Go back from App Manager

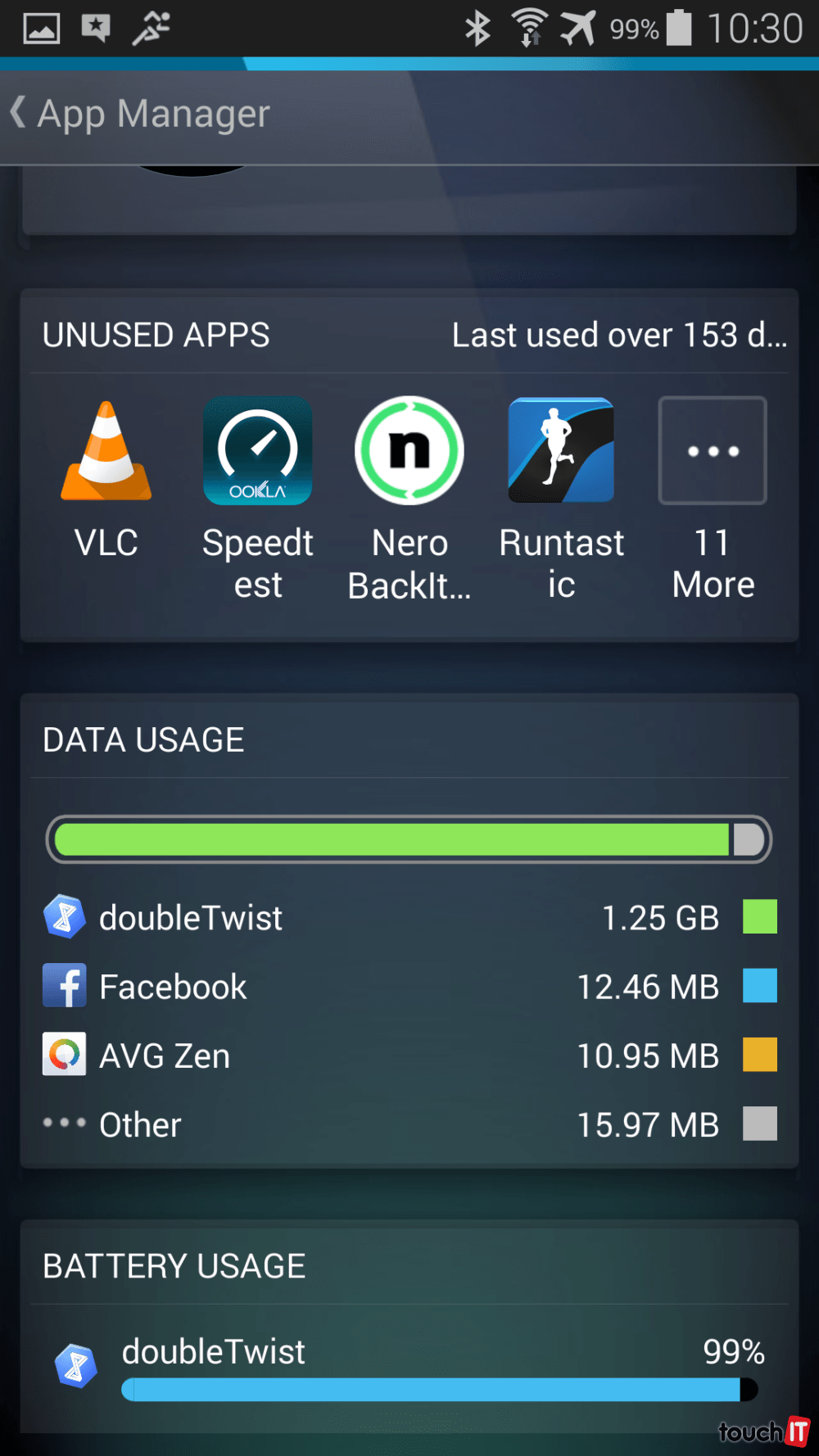(x=20, y=113)
